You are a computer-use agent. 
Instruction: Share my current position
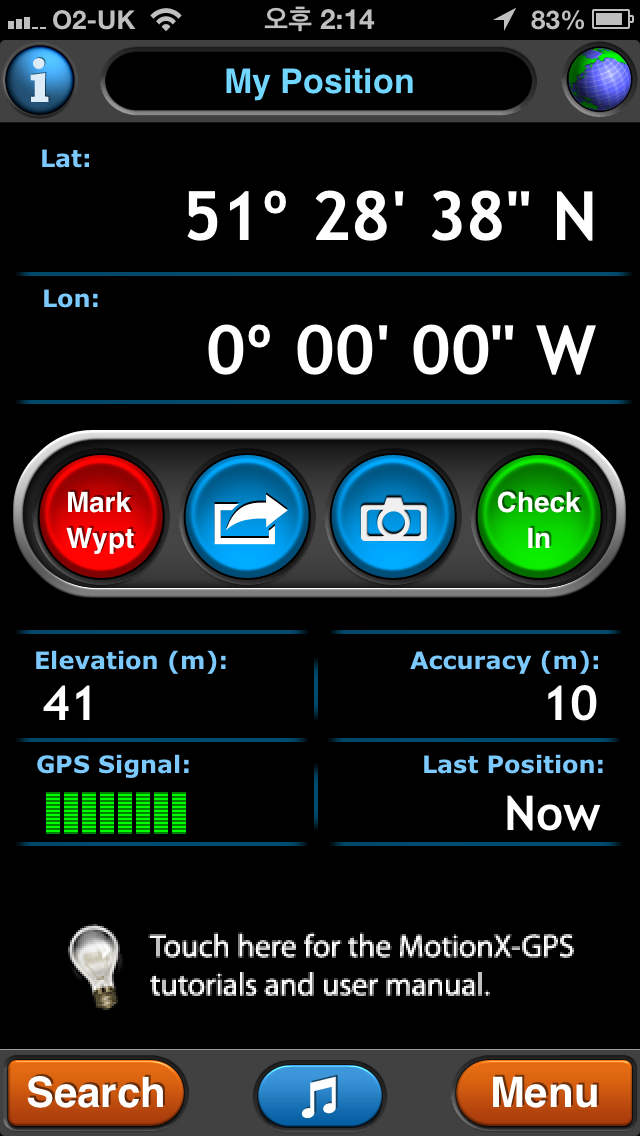[x=247, y=517]
